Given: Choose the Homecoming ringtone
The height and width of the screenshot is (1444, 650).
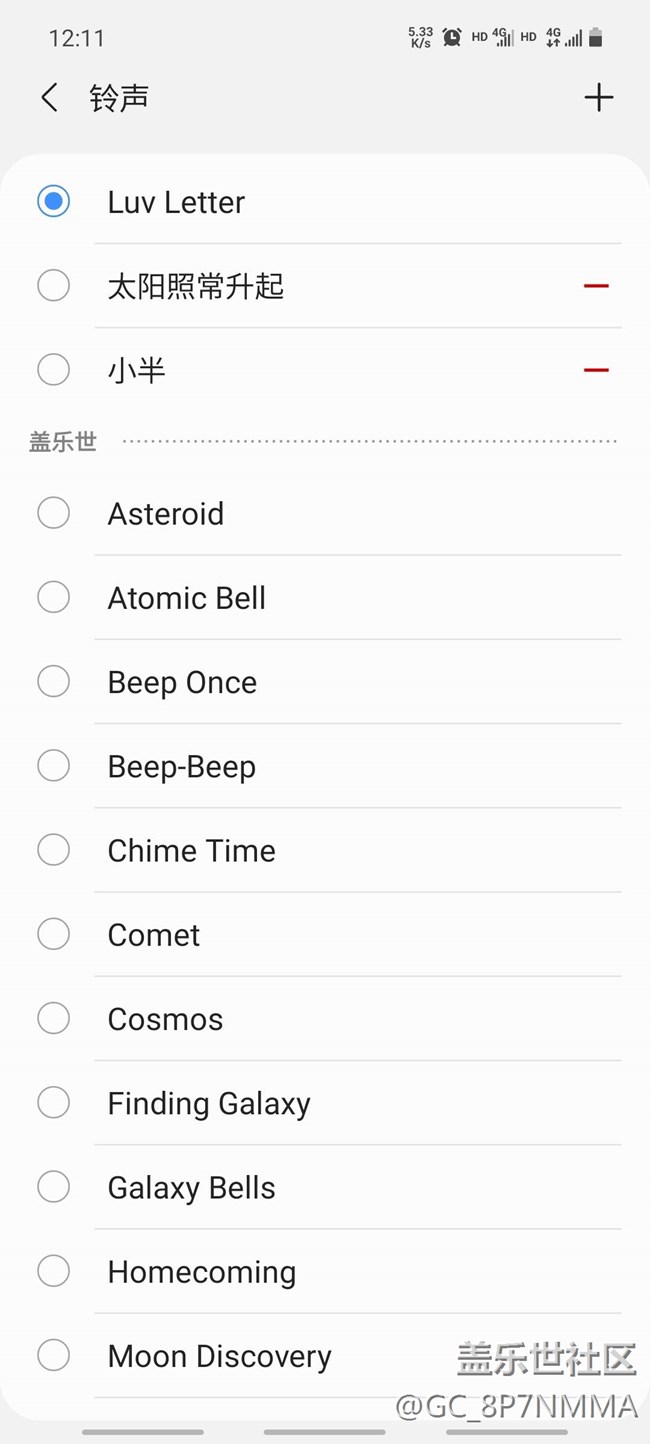Looking at the screenshot, I should tap(54, 1271).
